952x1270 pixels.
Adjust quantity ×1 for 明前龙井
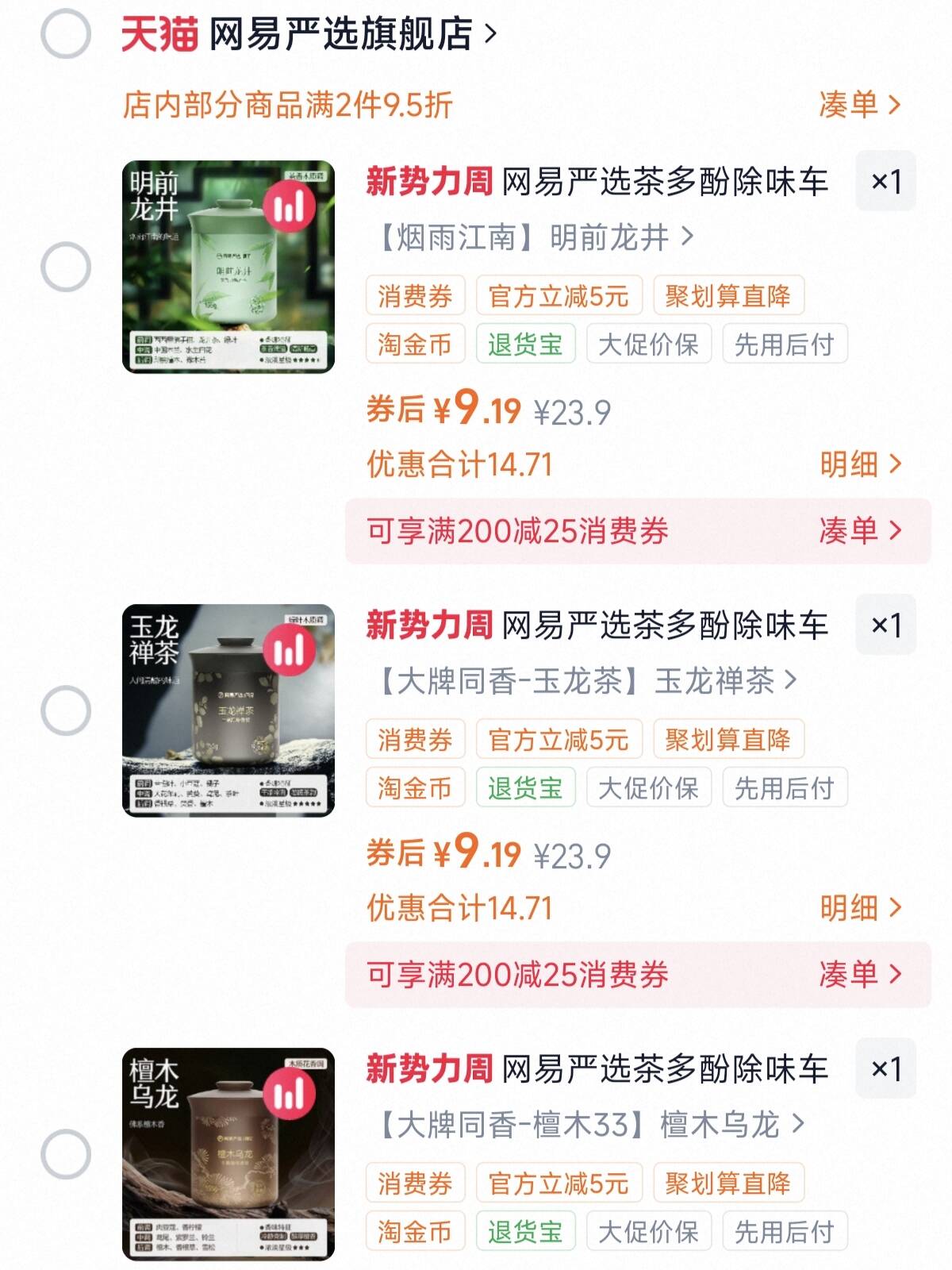[886, 182]
